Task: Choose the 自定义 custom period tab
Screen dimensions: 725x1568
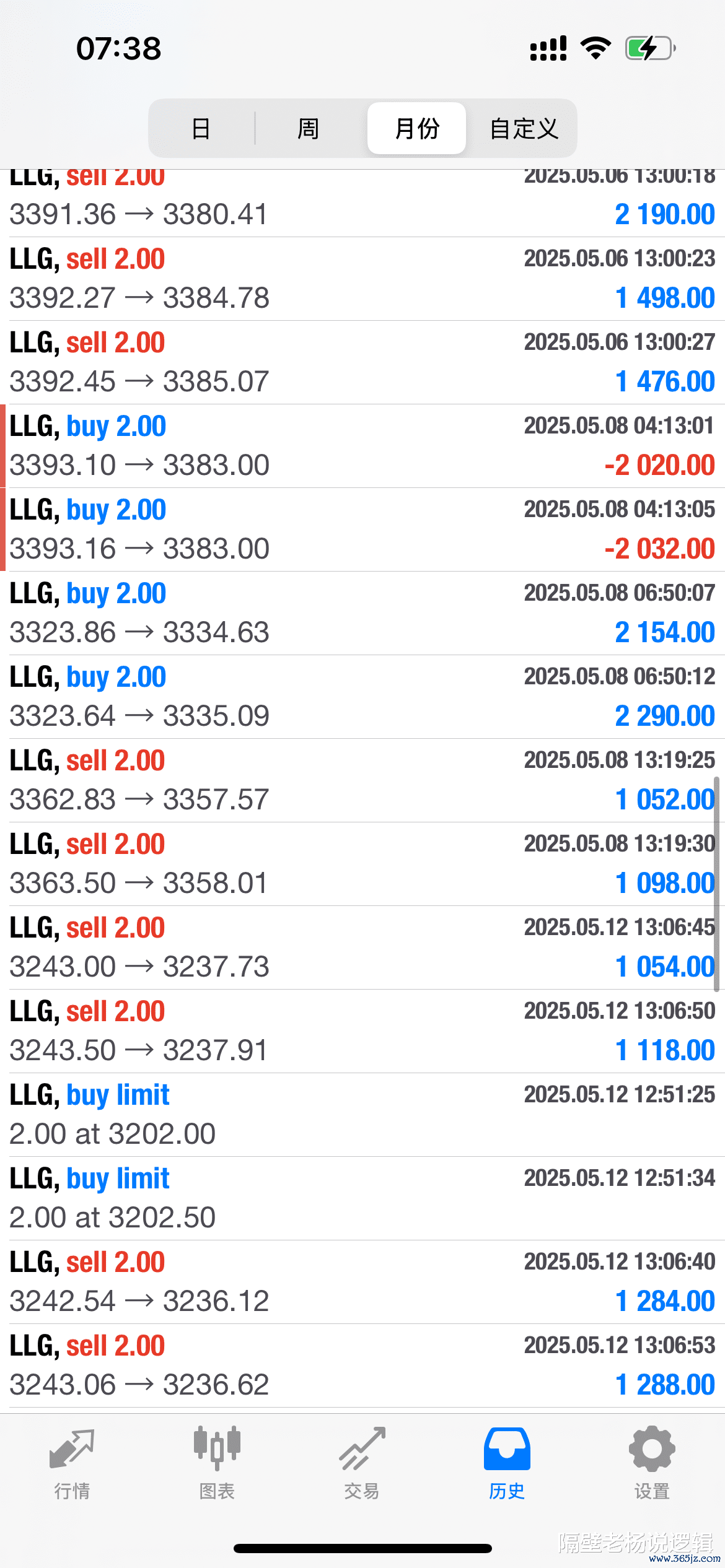Action: click(524, 128)
